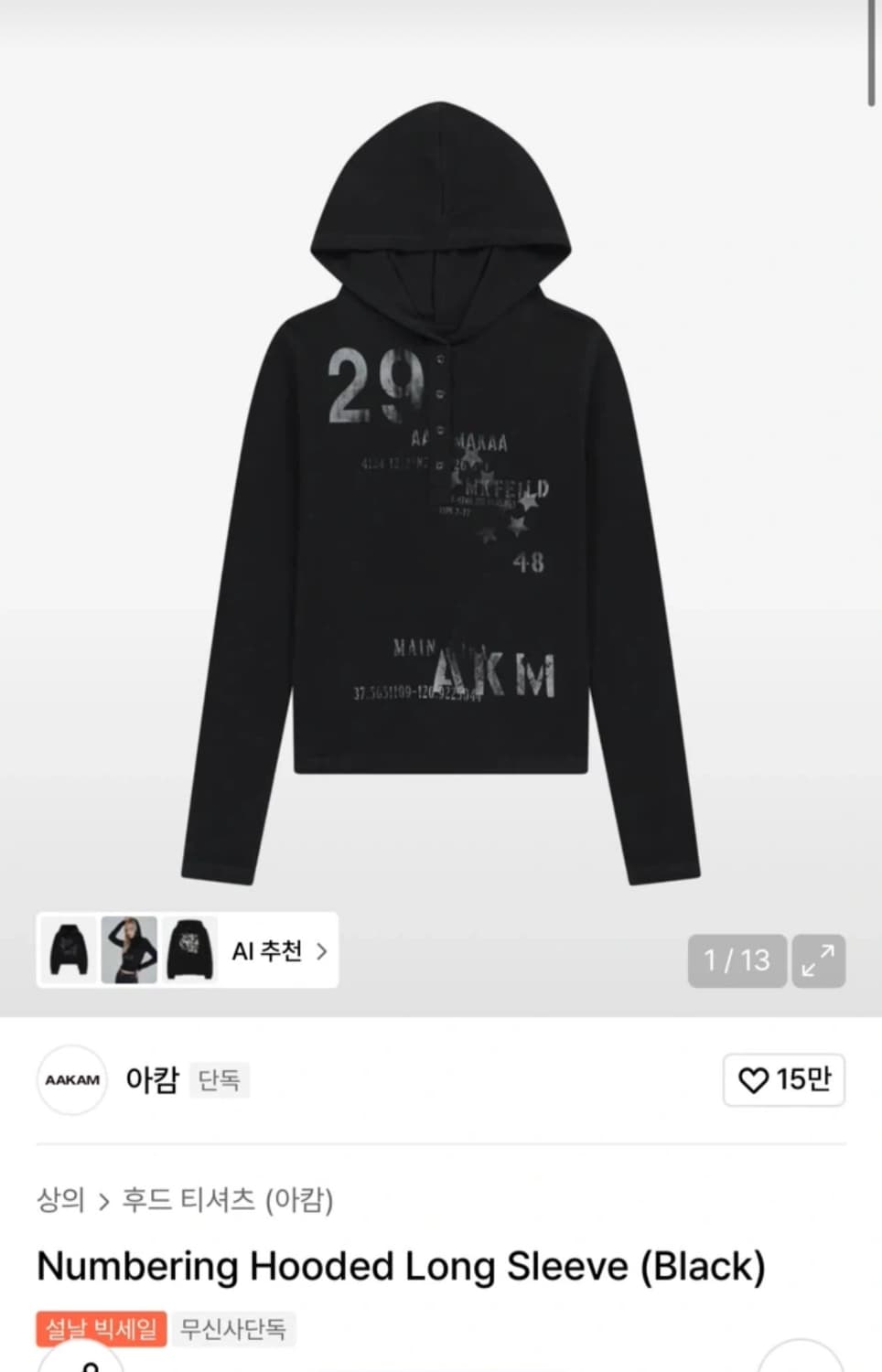Open the 1 / 13 image counter
882x1372 pixels.
(737, 961)
